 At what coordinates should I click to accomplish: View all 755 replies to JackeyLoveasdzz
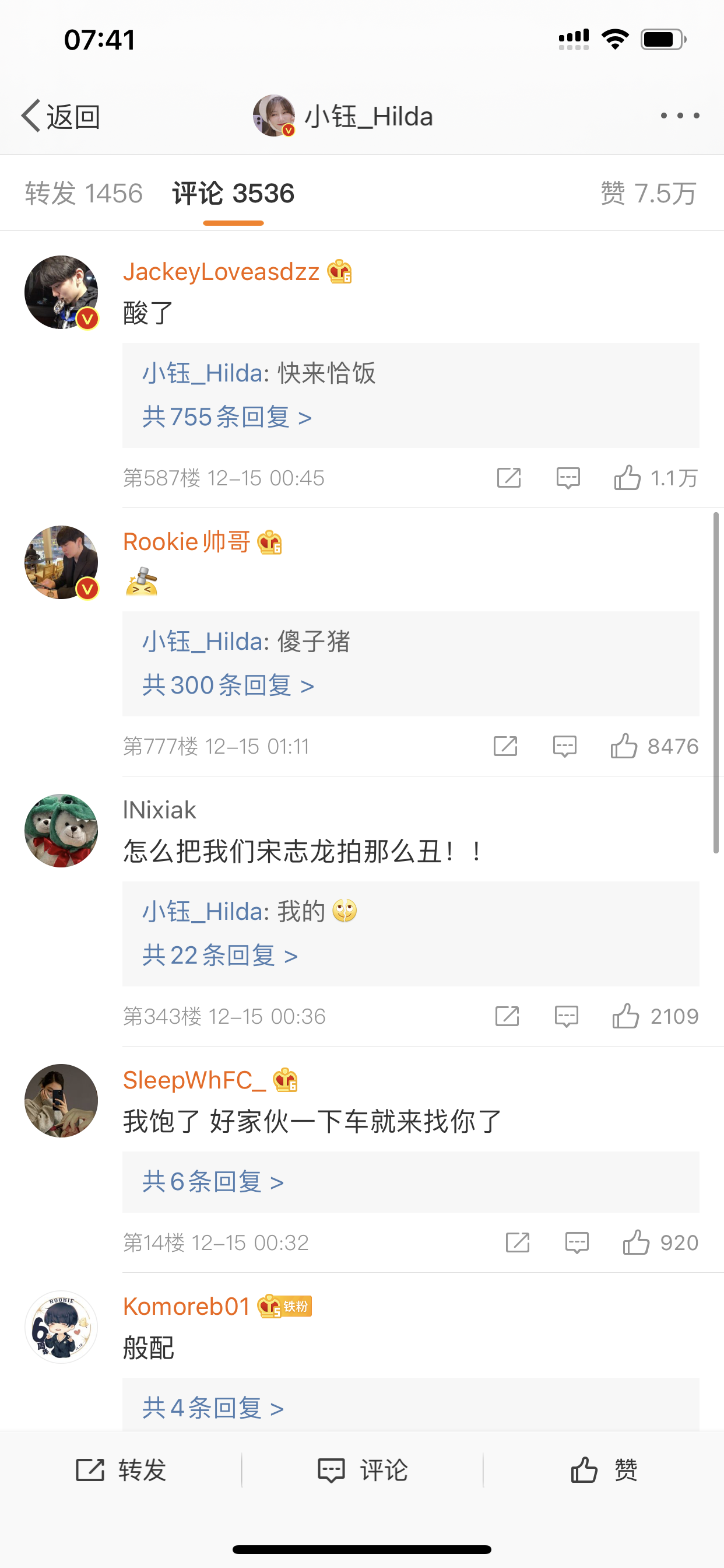(227, 418)
